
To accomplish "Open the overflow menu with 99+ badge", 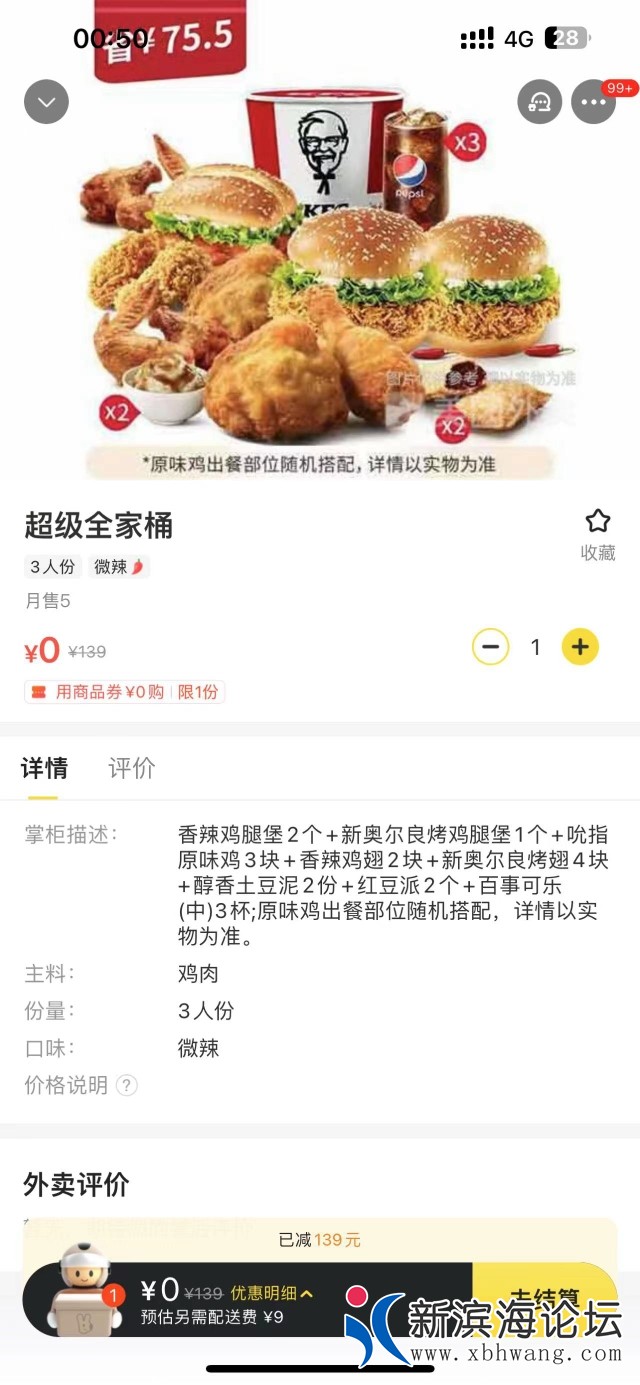I will click(x=593, y=101).
